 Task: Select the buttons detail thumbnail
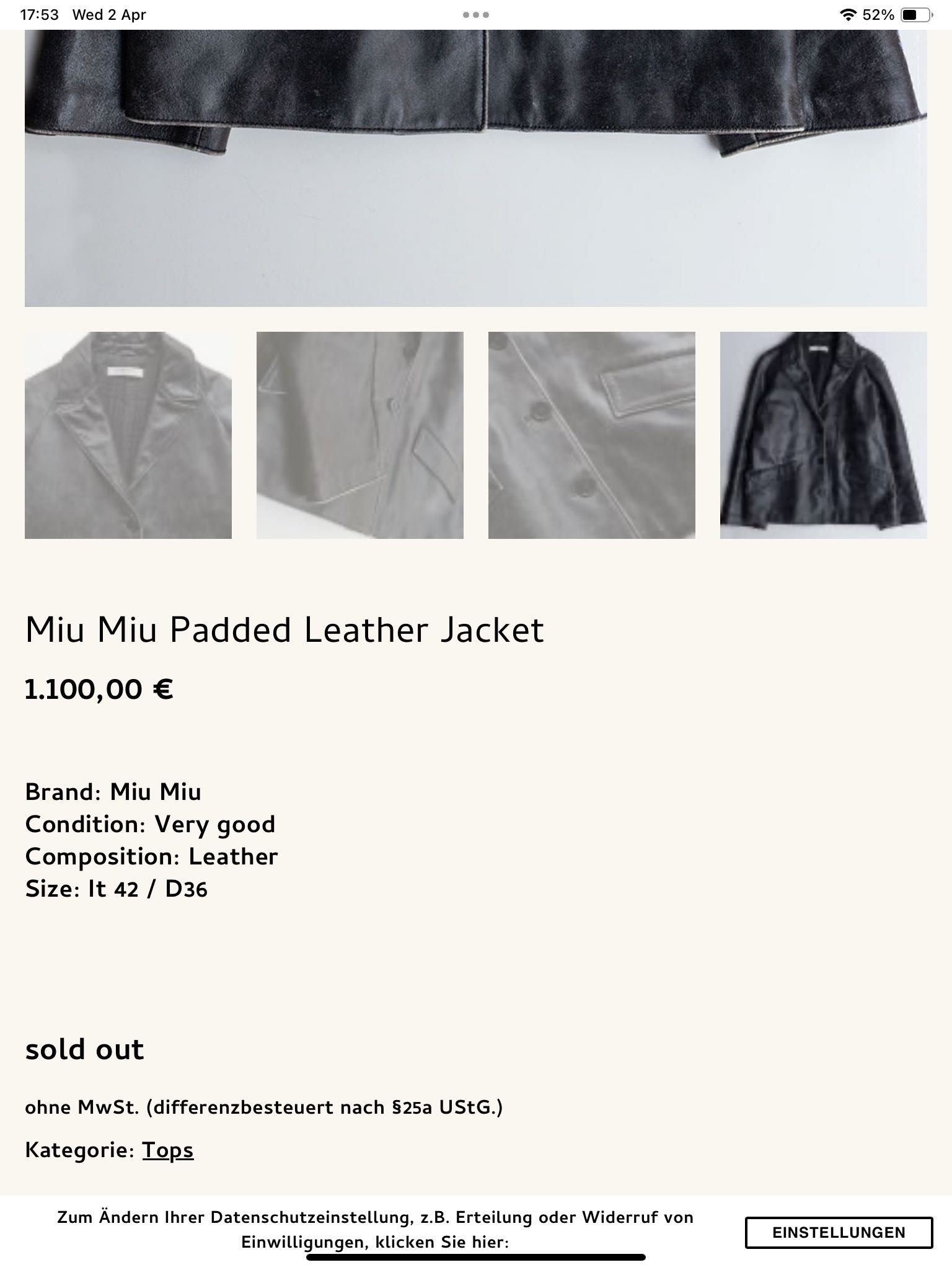coord(591,435)
